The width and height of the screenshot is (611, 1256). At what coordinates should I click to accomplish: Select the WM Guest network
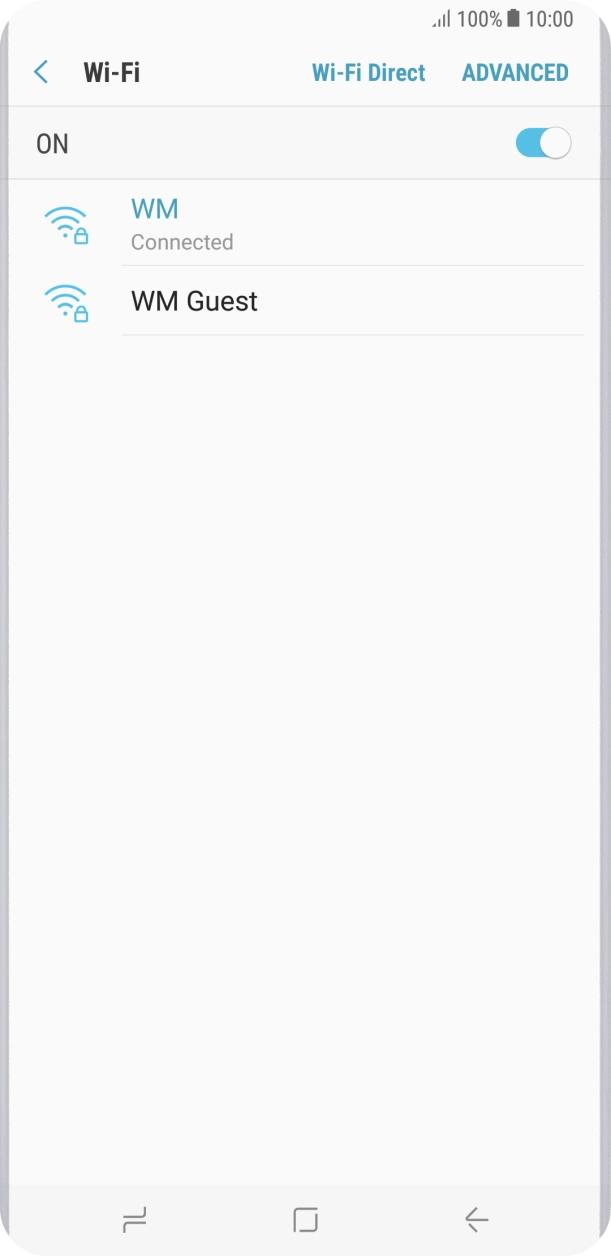click(300, 301)
